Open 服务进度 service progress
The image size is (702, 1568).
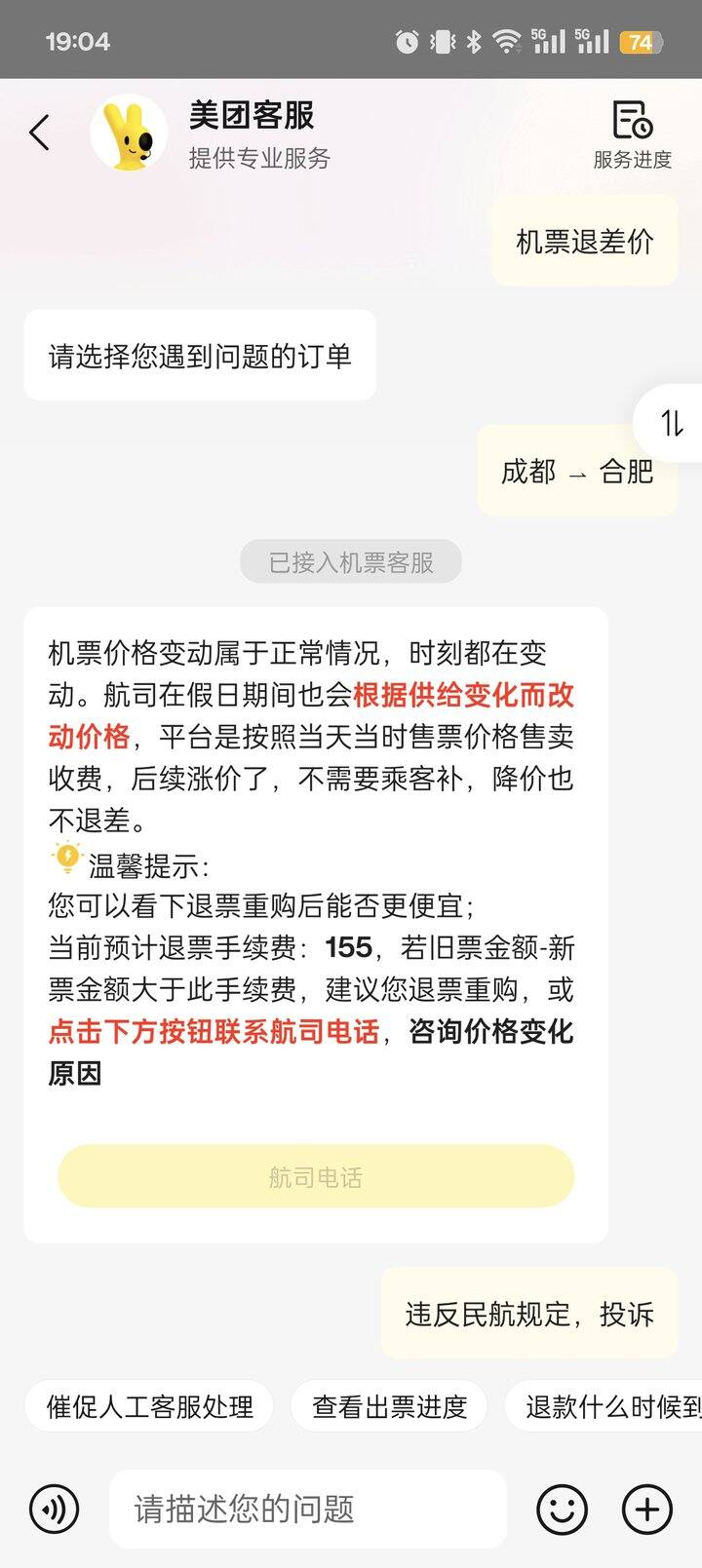click(x=632, y=134)
